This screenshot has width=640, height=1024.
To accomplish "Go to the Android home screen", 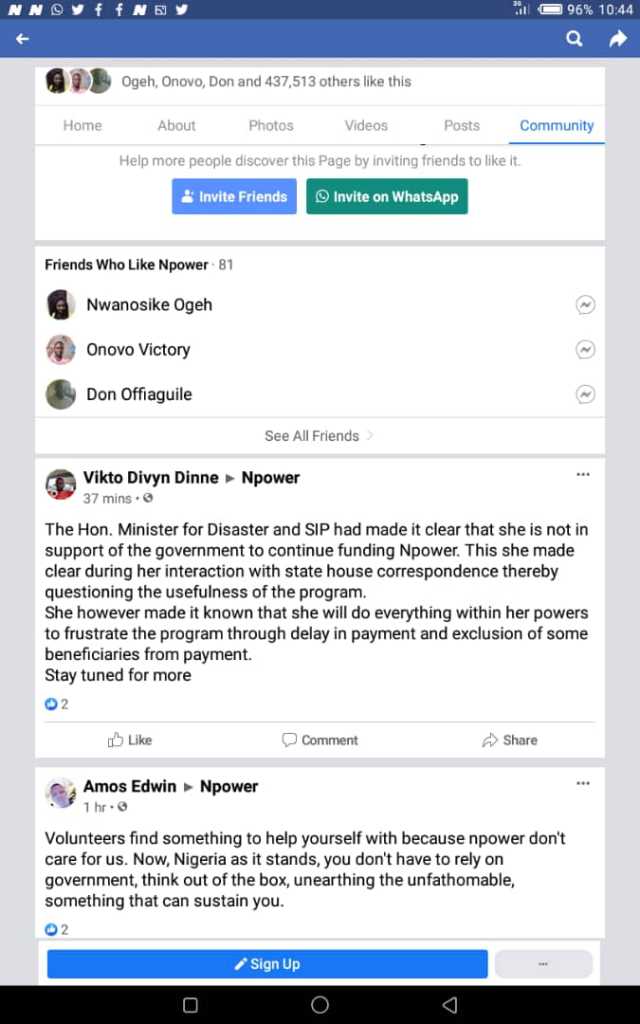I will click(320, 1004).
